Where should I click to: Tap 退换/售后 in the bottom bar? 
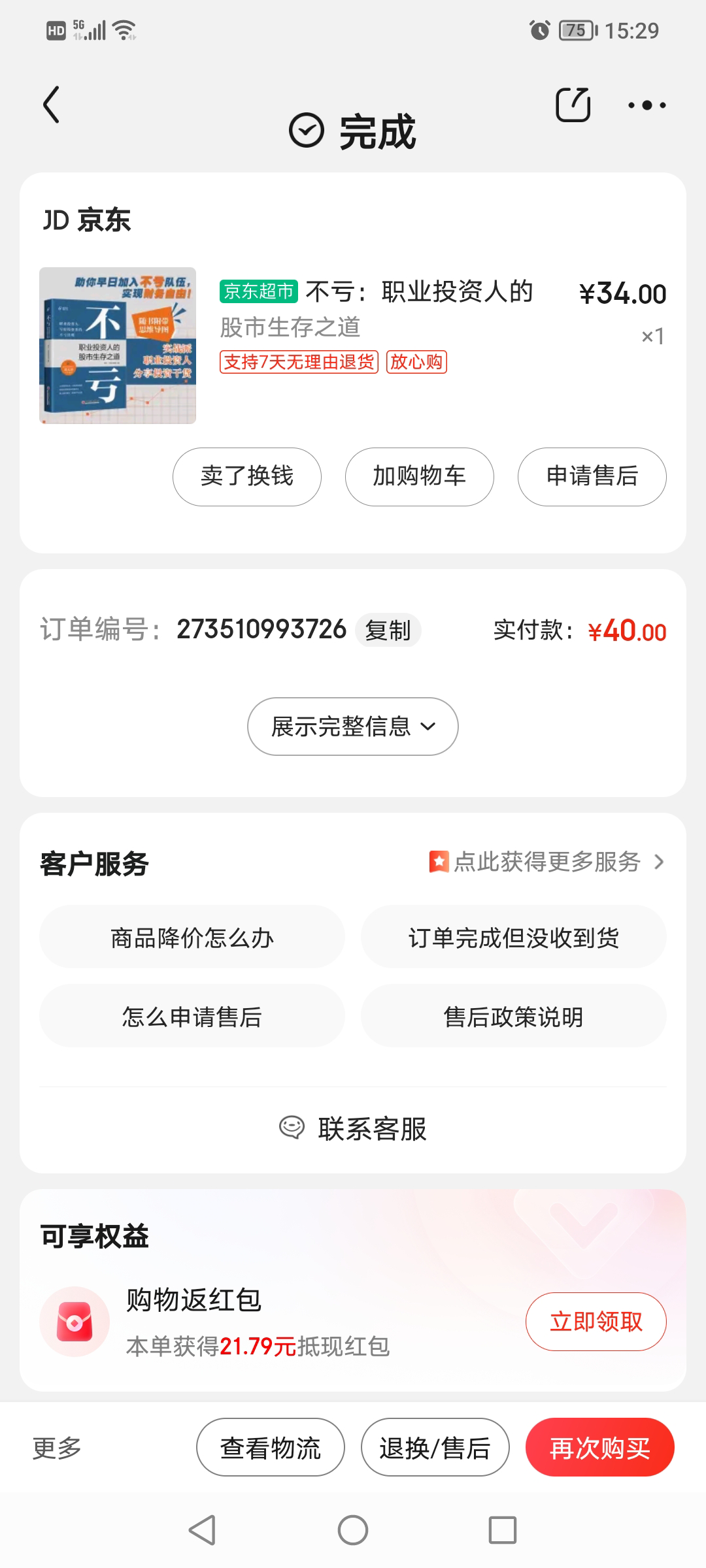click(435, 1448)
